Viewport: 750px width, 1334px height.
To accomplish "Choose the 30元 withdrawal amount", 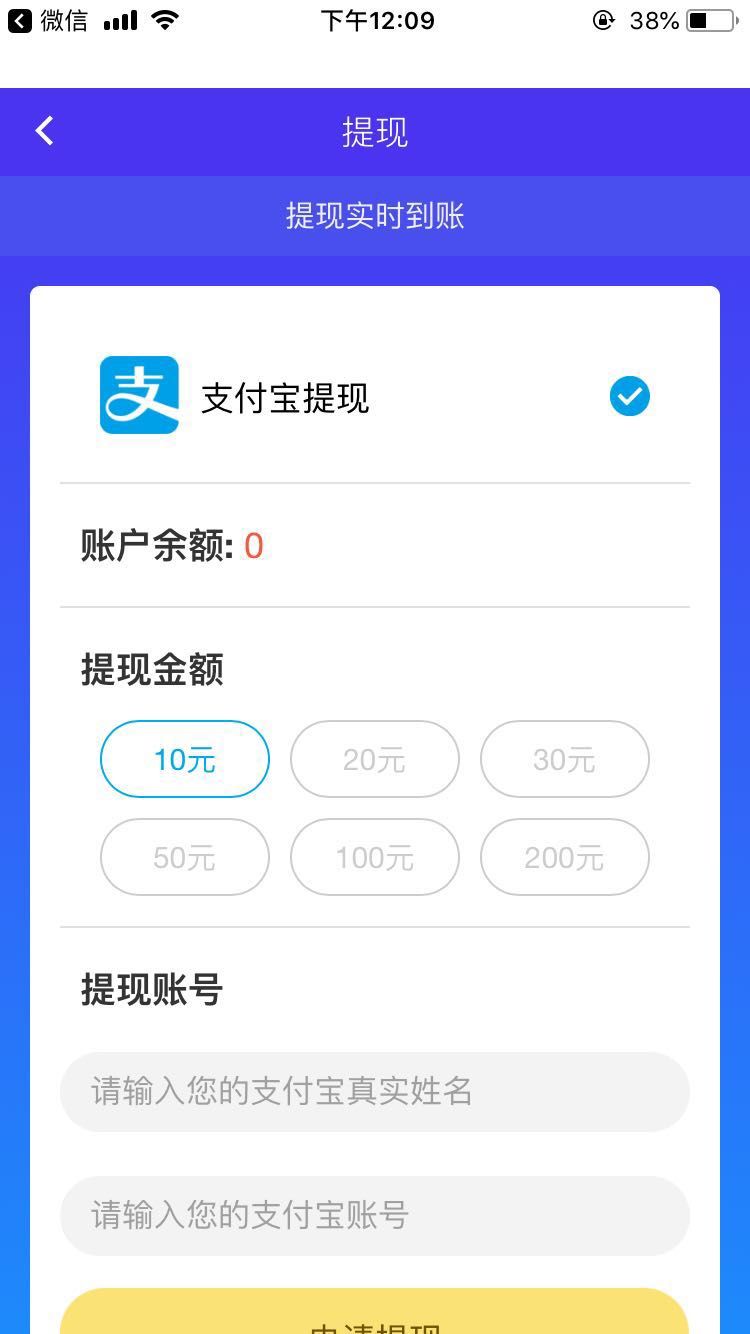I will [x=565, y=759].
